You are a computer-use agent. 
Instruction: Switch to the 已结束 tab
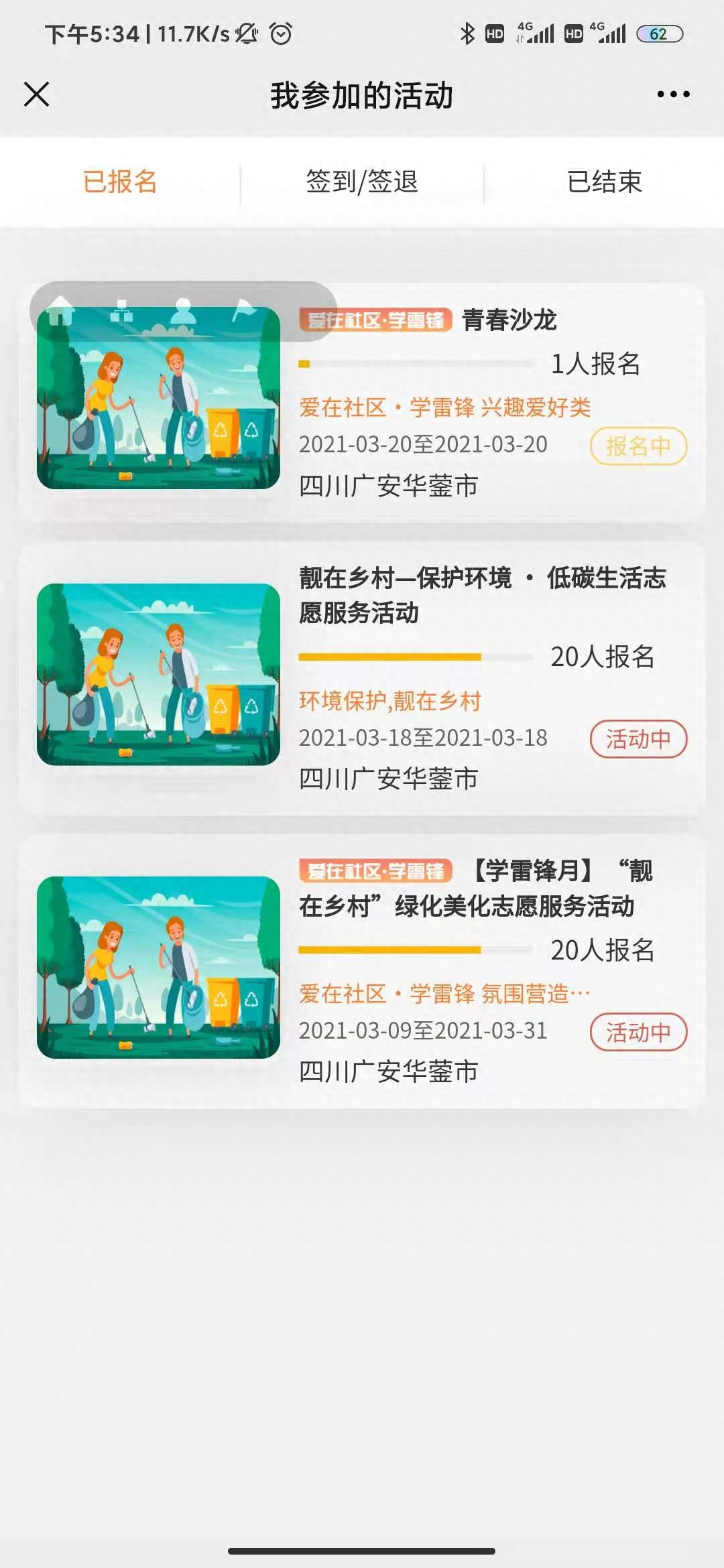604,182
